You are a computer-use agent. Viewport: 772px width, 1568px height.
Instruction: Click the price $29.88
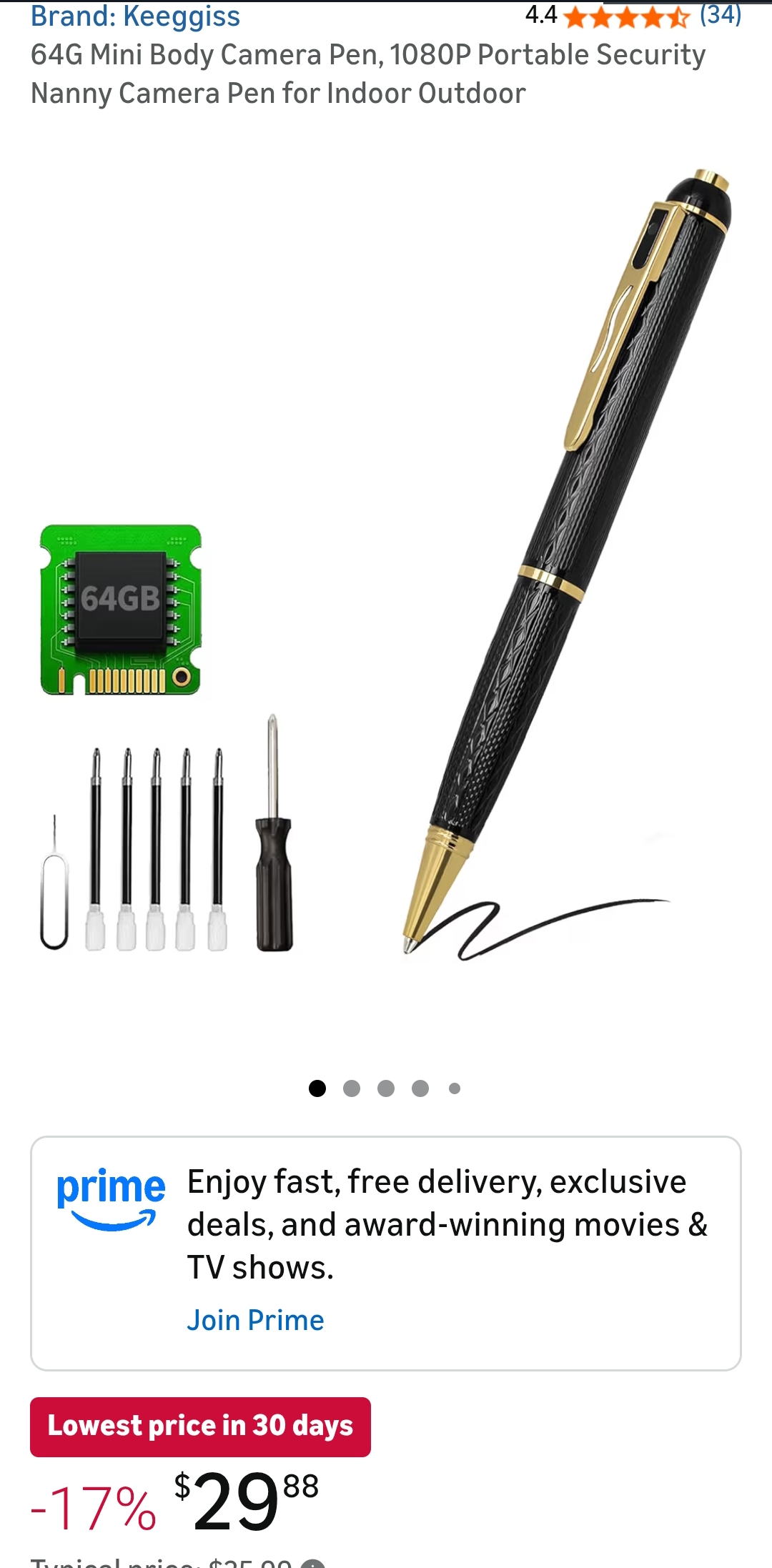[x=247, y=1512]
